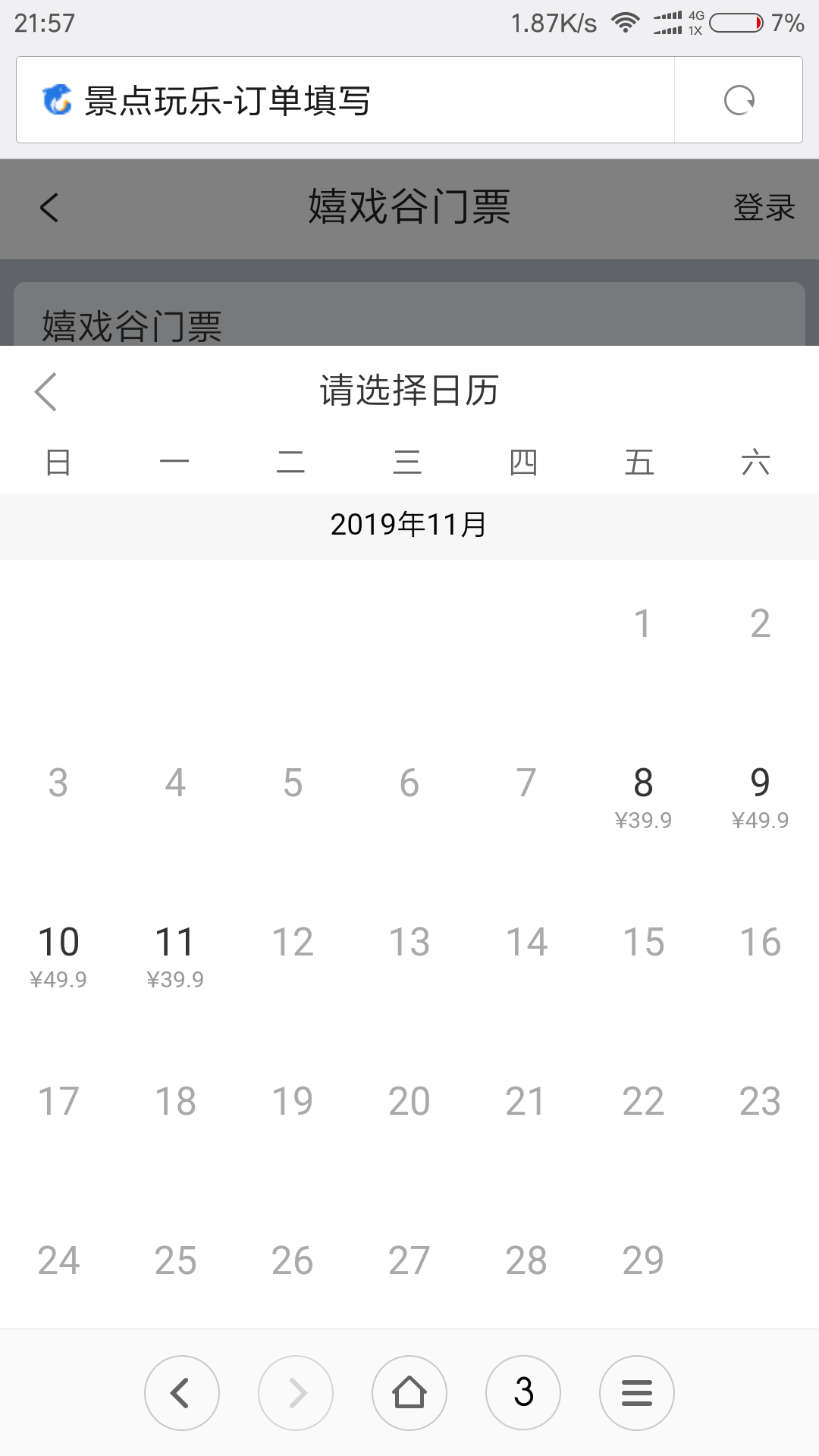Choose November 10 priced ¥49.9

point(58,955)
